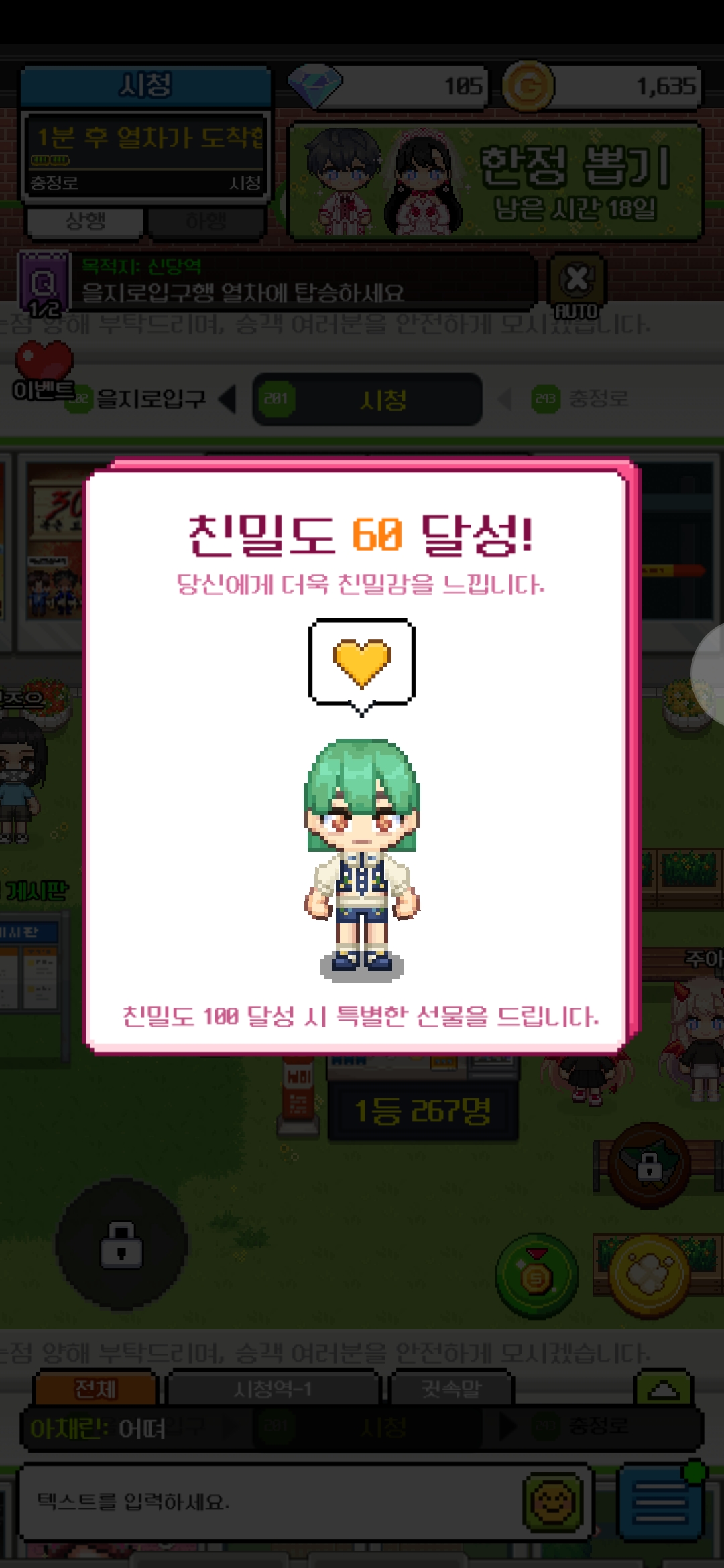Select the 상행 direction button
The width and height of the screenshot is (724, 1568).
point(85,221)
